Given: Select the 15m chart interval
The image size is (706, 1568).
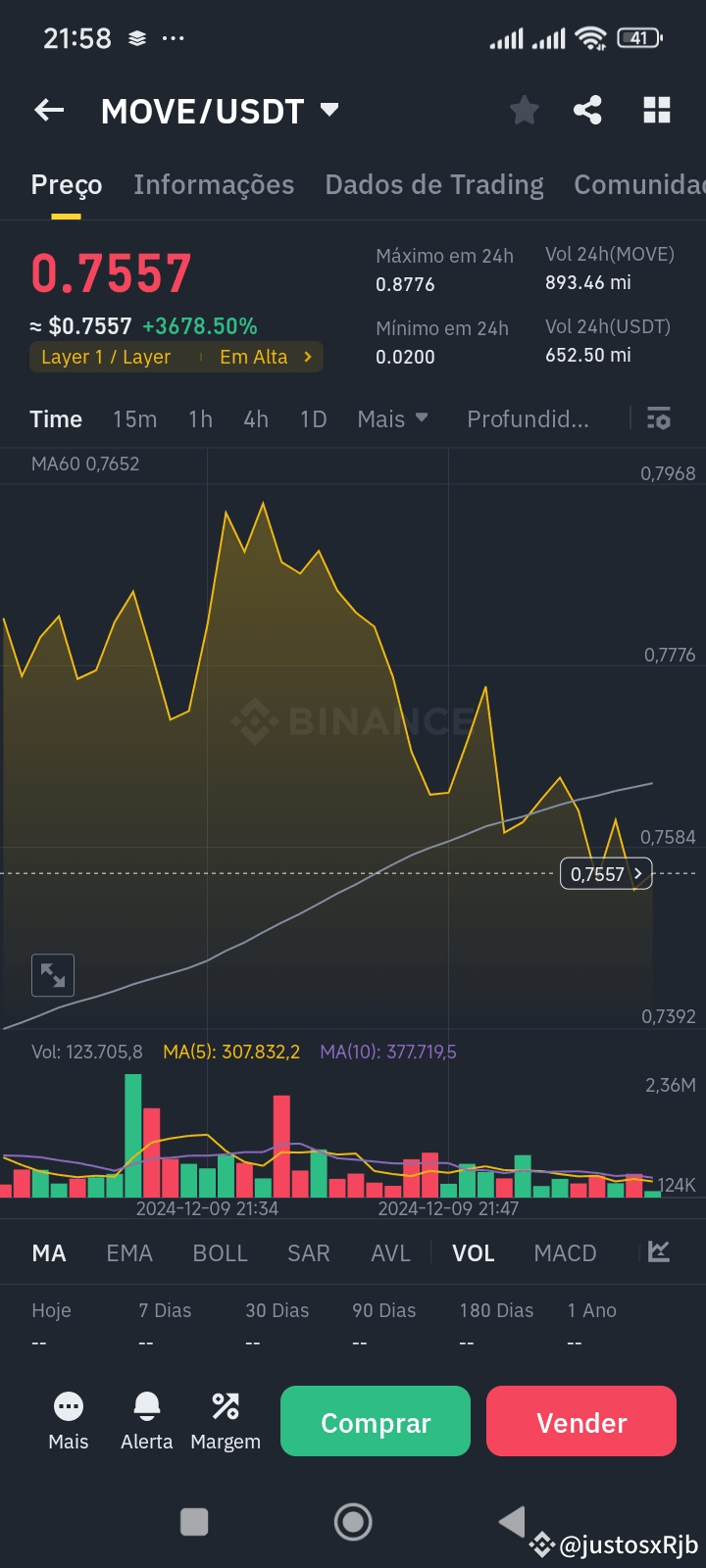Looking at the screenshot, I should coord(134,419).
